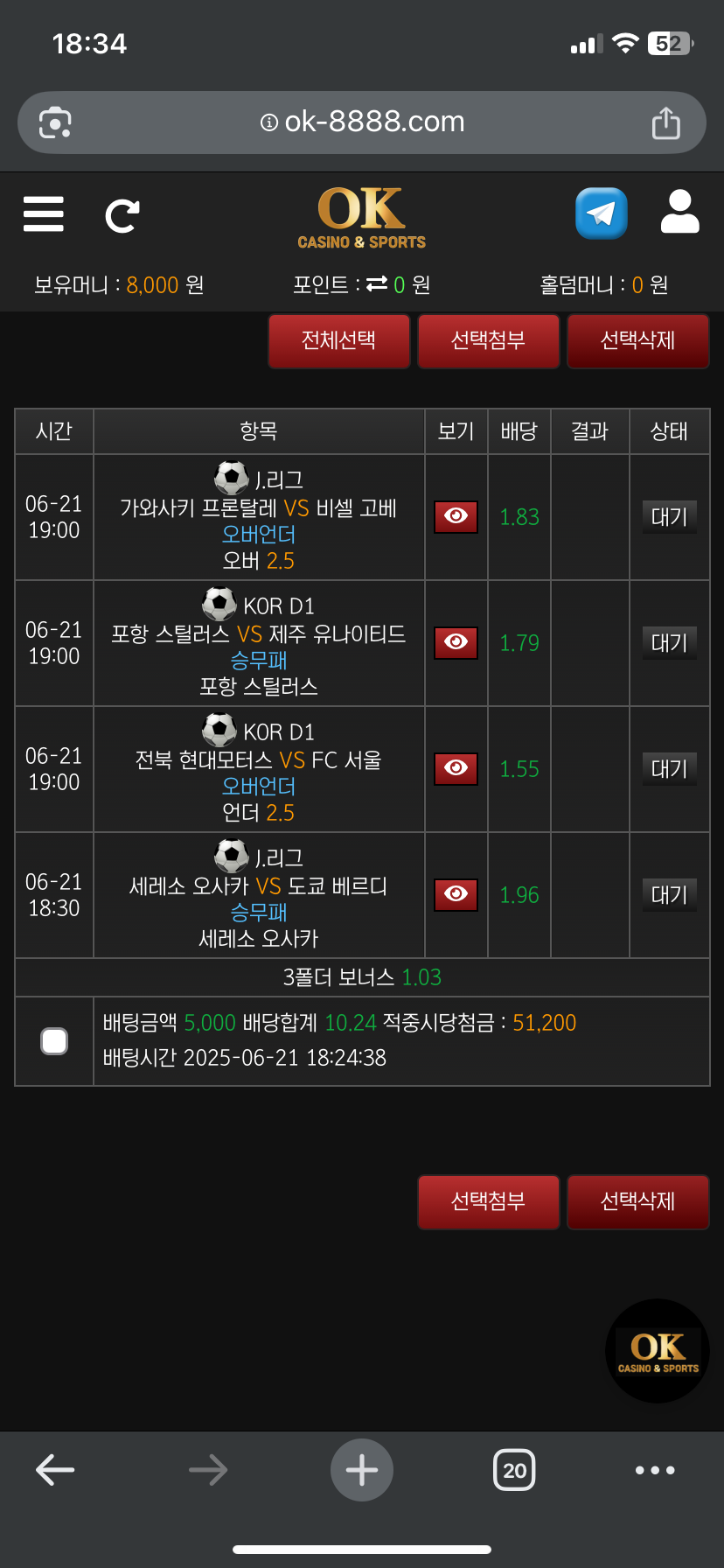Open the user profile icon
Screen dimensions: 724x1568
[x=679, y=213]
